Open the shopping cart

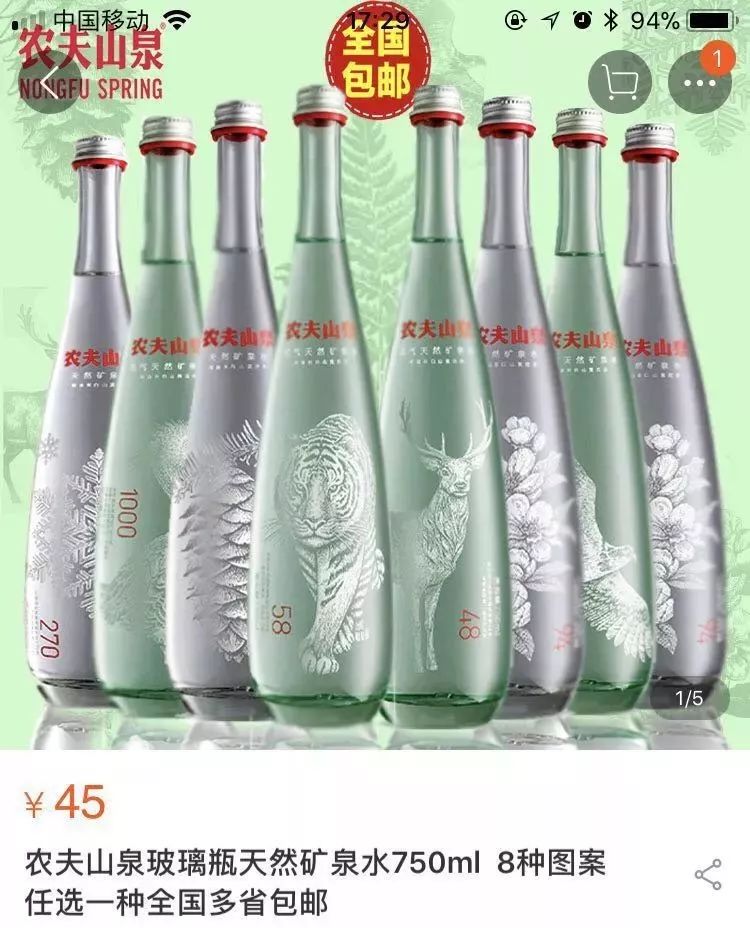click(x=620, y=81)
